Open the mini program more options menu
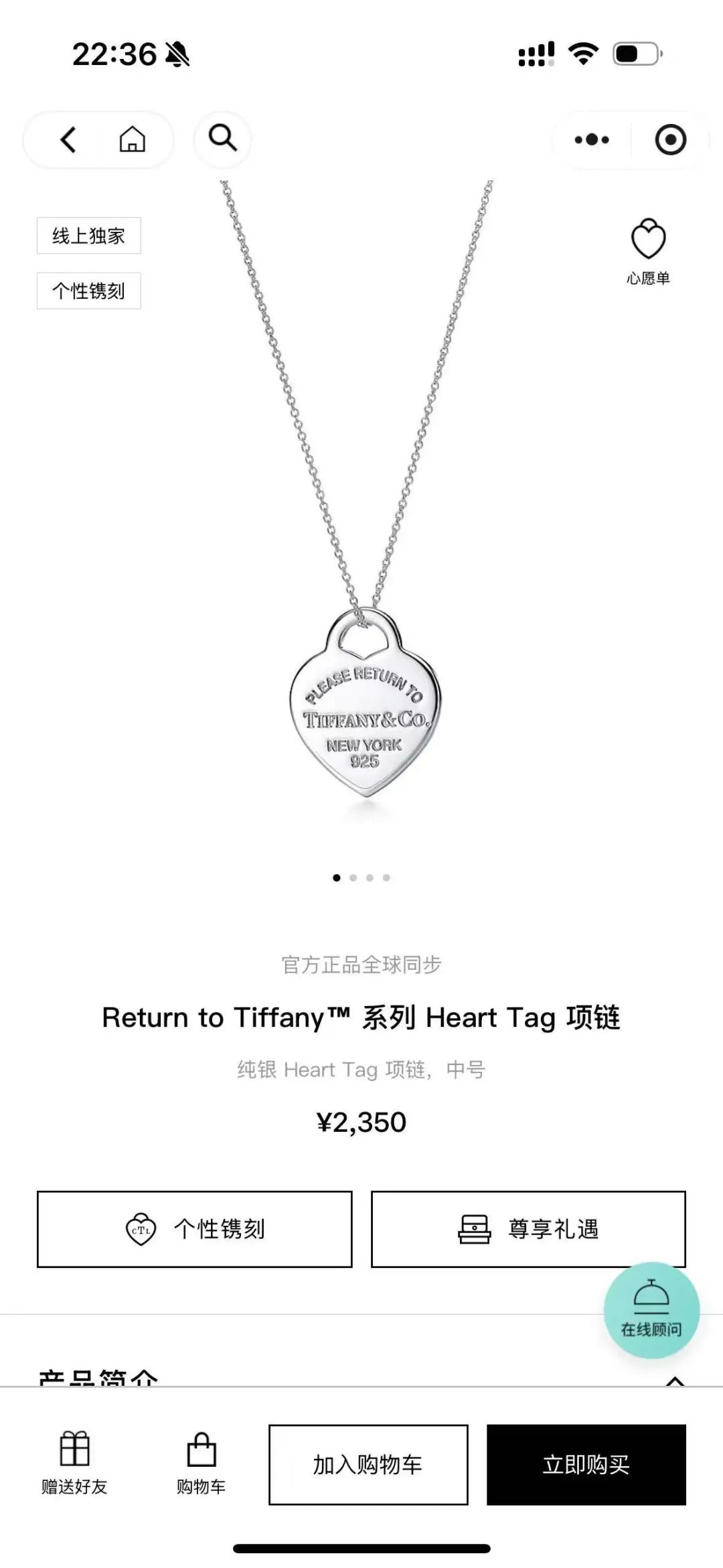 point(592,140)
